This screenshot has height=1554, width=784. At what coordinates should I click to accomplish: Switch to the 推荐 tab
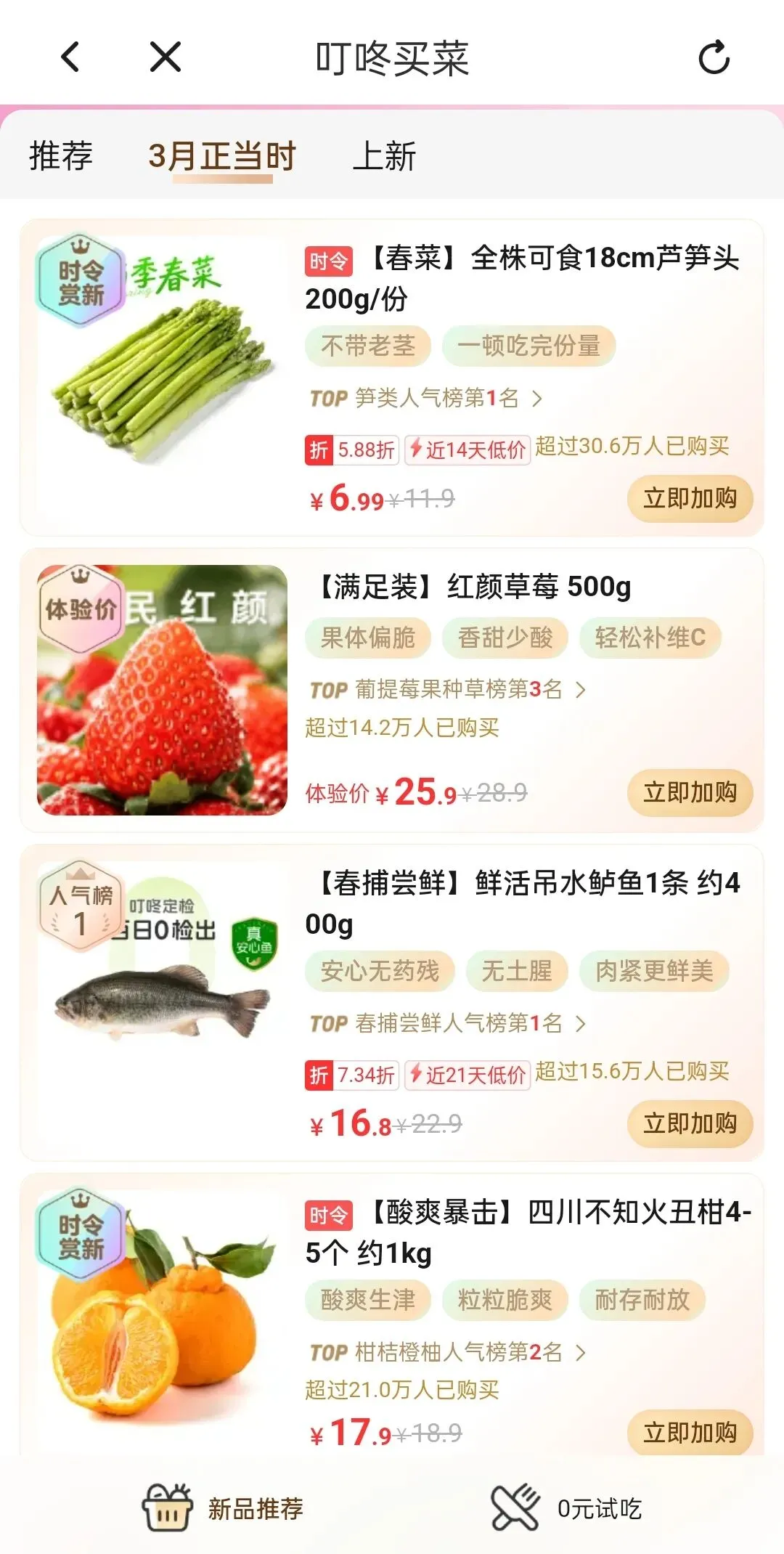(61, 156)
